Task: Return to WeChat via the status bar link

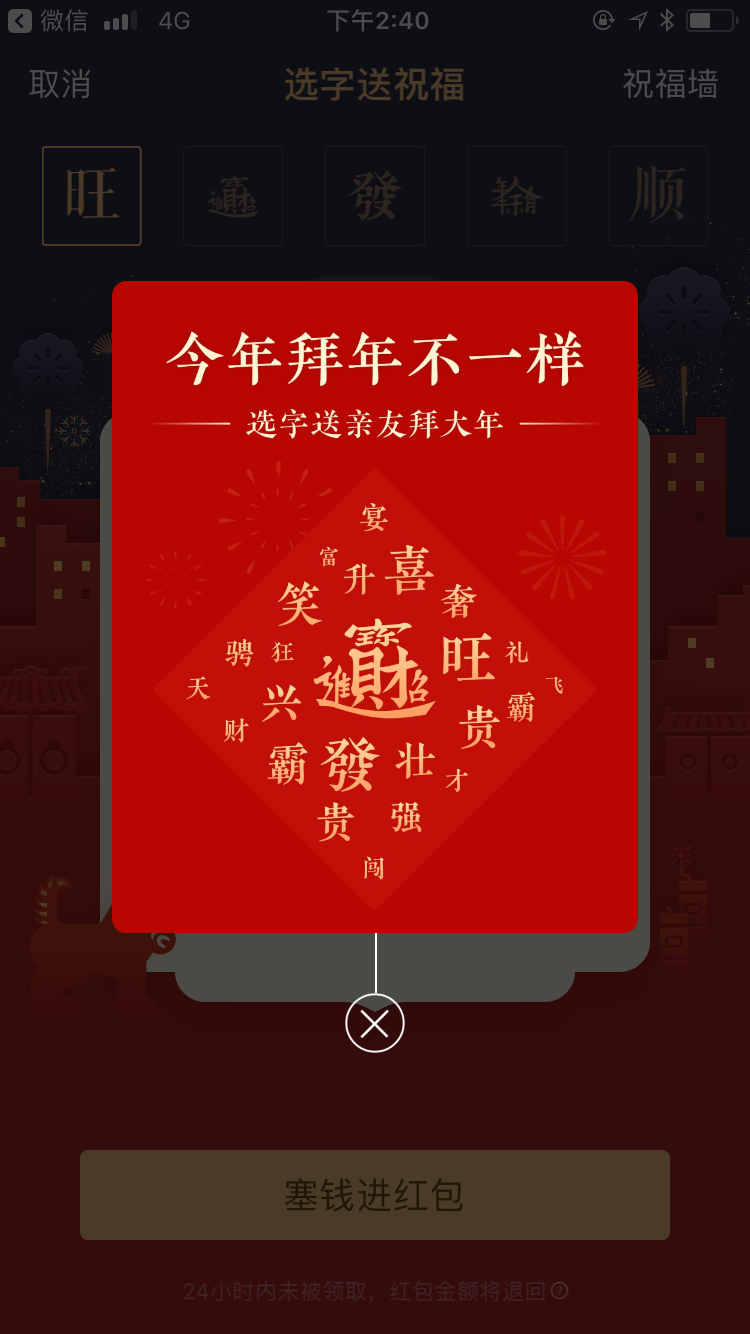Action: click(48, 20)
